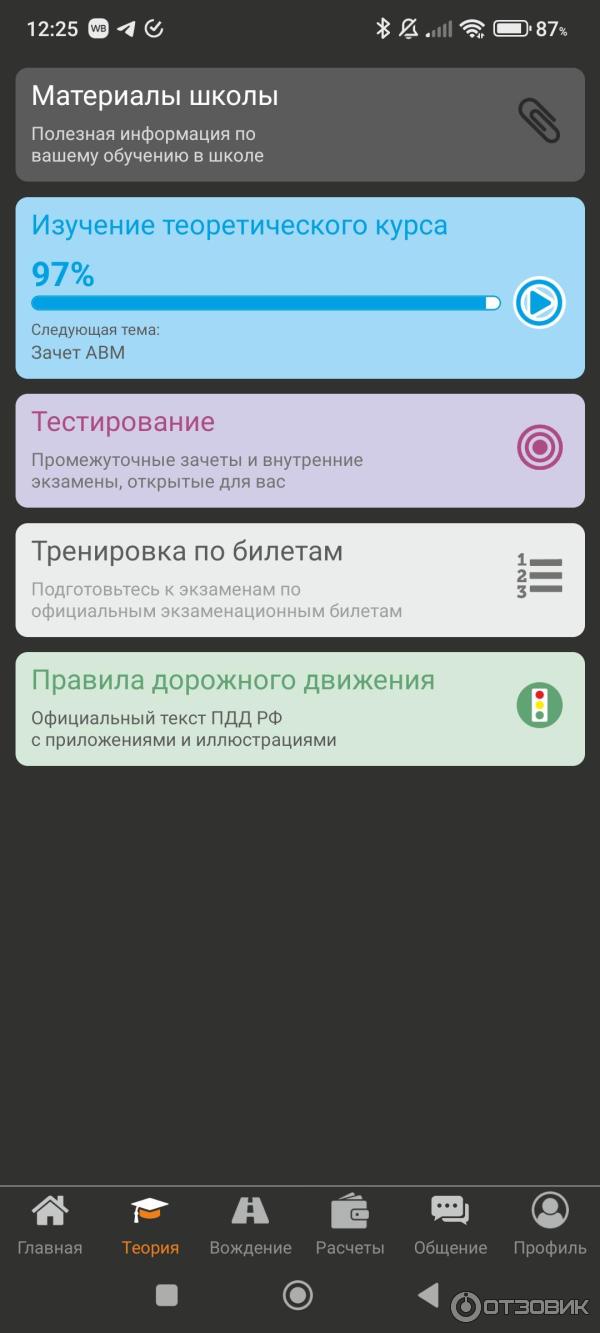Select the Теория tab
The width and height of the screenshot is (600, 1333).
pos(150,1225)
